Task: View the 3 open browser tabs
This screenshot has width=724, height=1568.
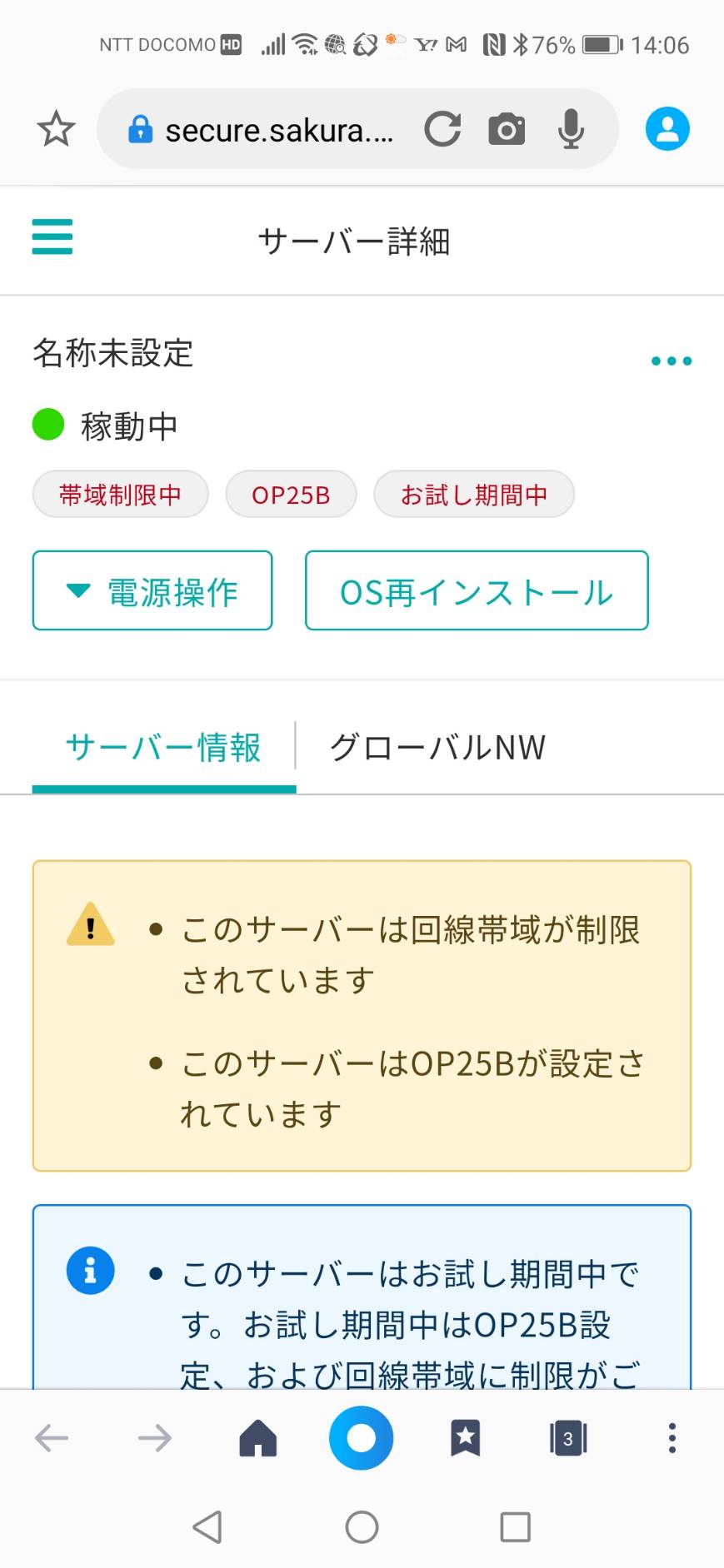Action: point(568,1438)
